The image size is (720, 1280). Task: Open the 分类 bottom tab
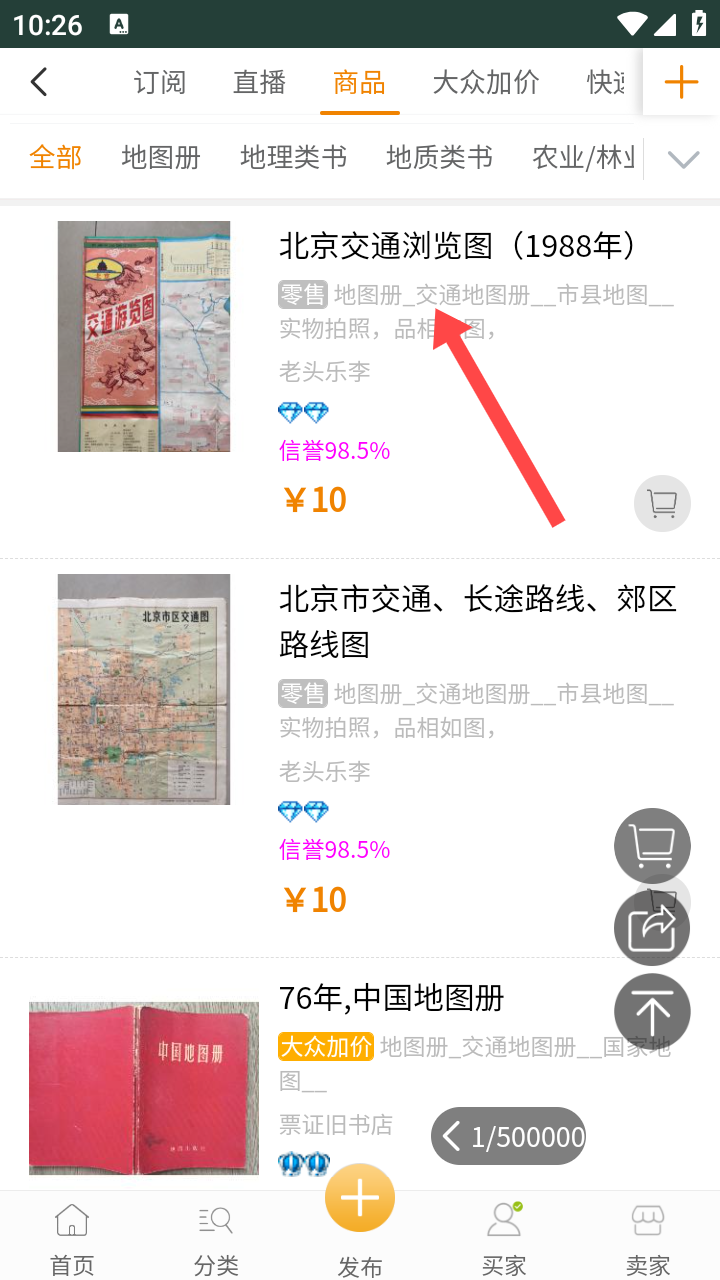pyautogui.click(x=216, y=1238)
